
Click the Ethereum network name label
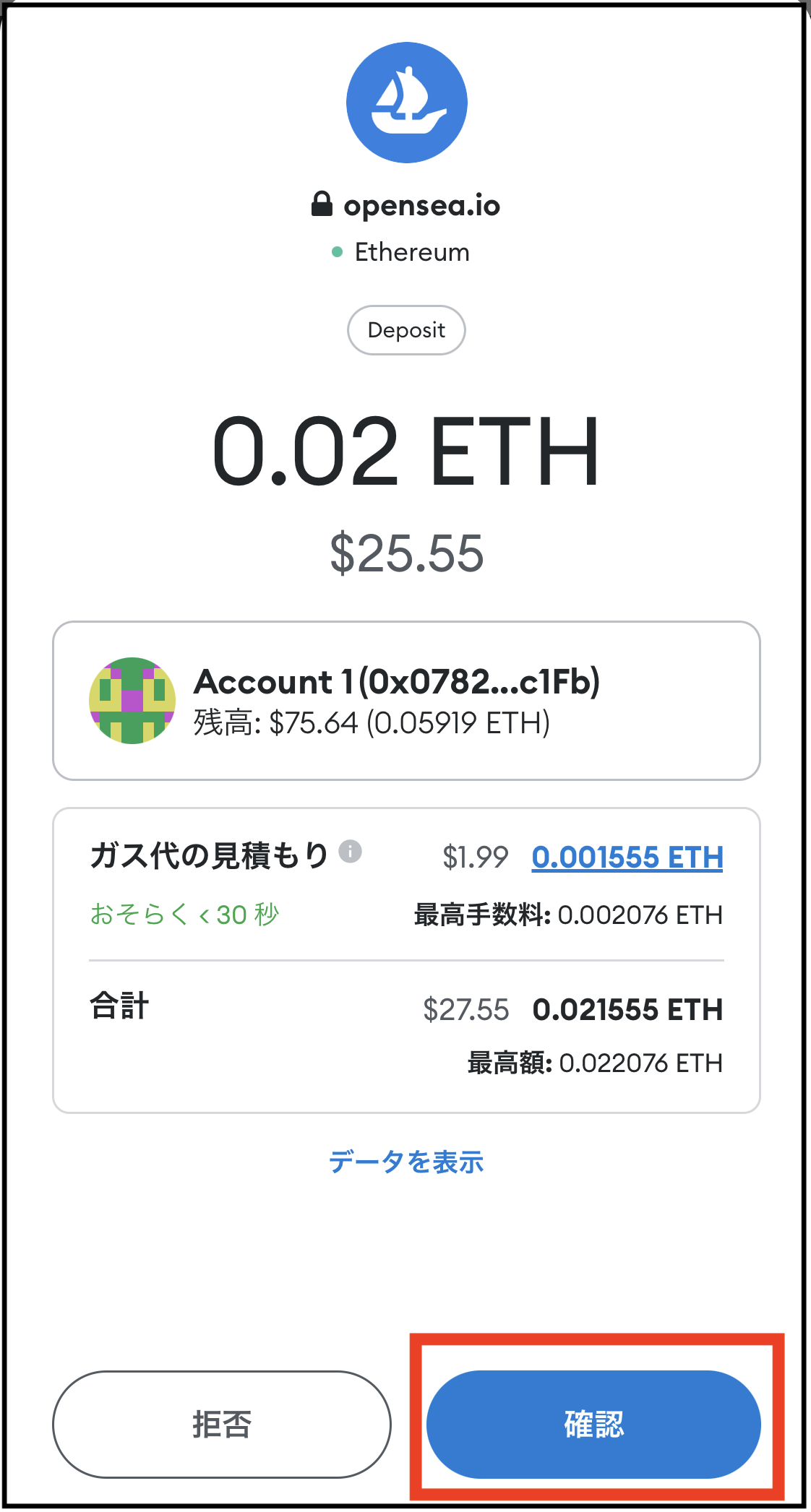pyautogui.click(x=412, y=251)
